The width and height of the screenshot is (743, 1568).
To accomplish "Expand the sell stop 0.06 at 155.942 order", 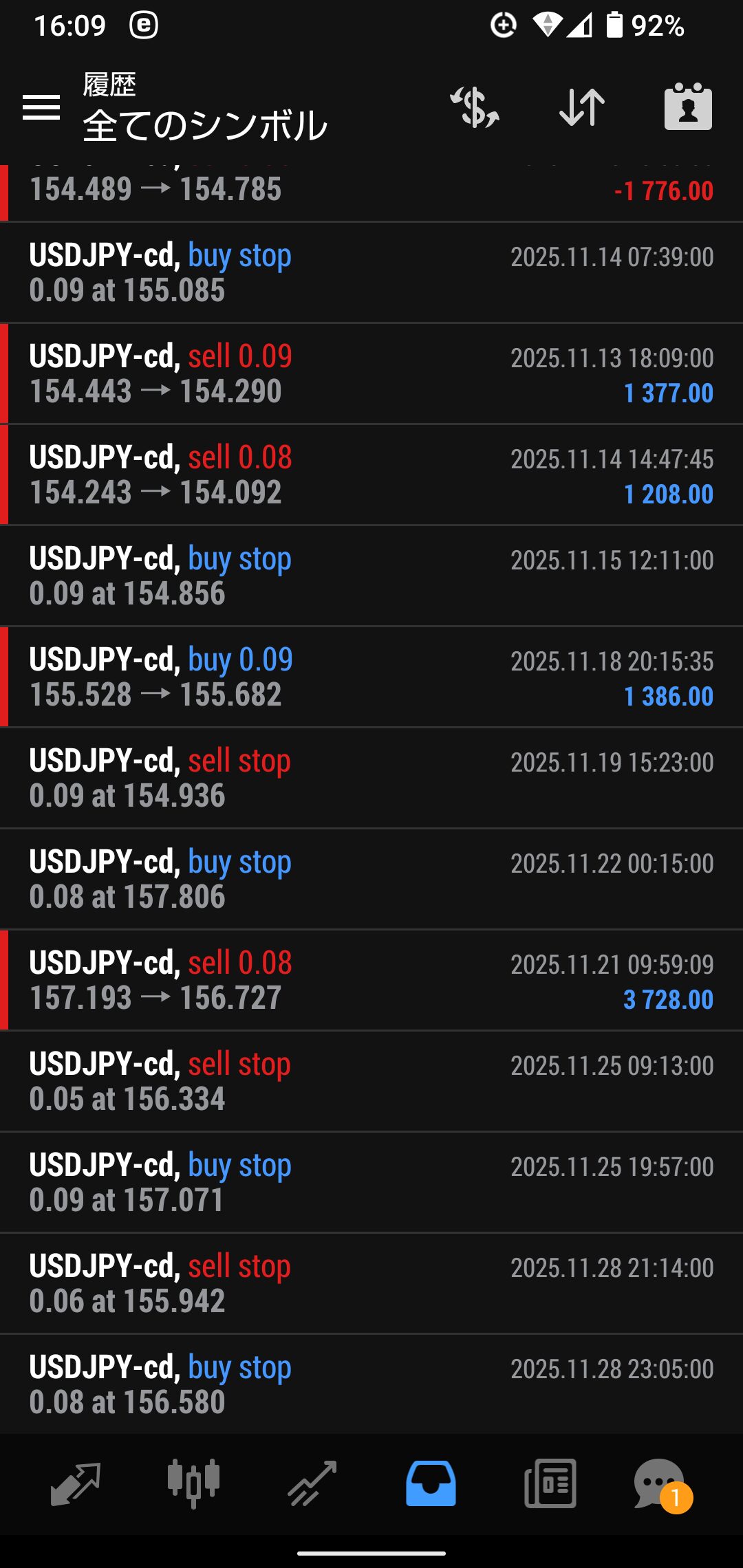I will 371,1283.
